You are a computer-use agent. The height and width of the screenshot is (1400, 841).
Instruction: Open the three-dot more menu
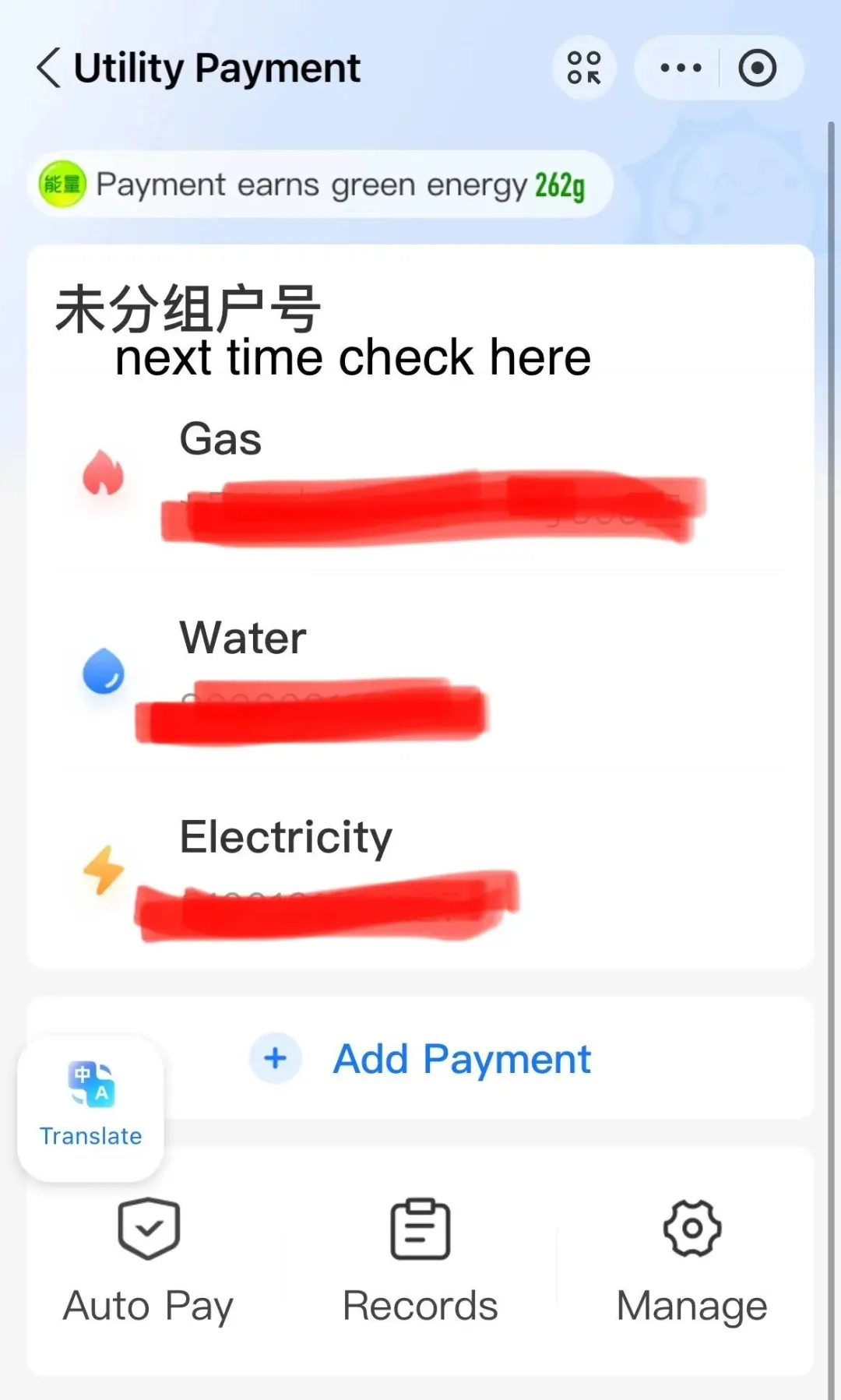[681, 68]
